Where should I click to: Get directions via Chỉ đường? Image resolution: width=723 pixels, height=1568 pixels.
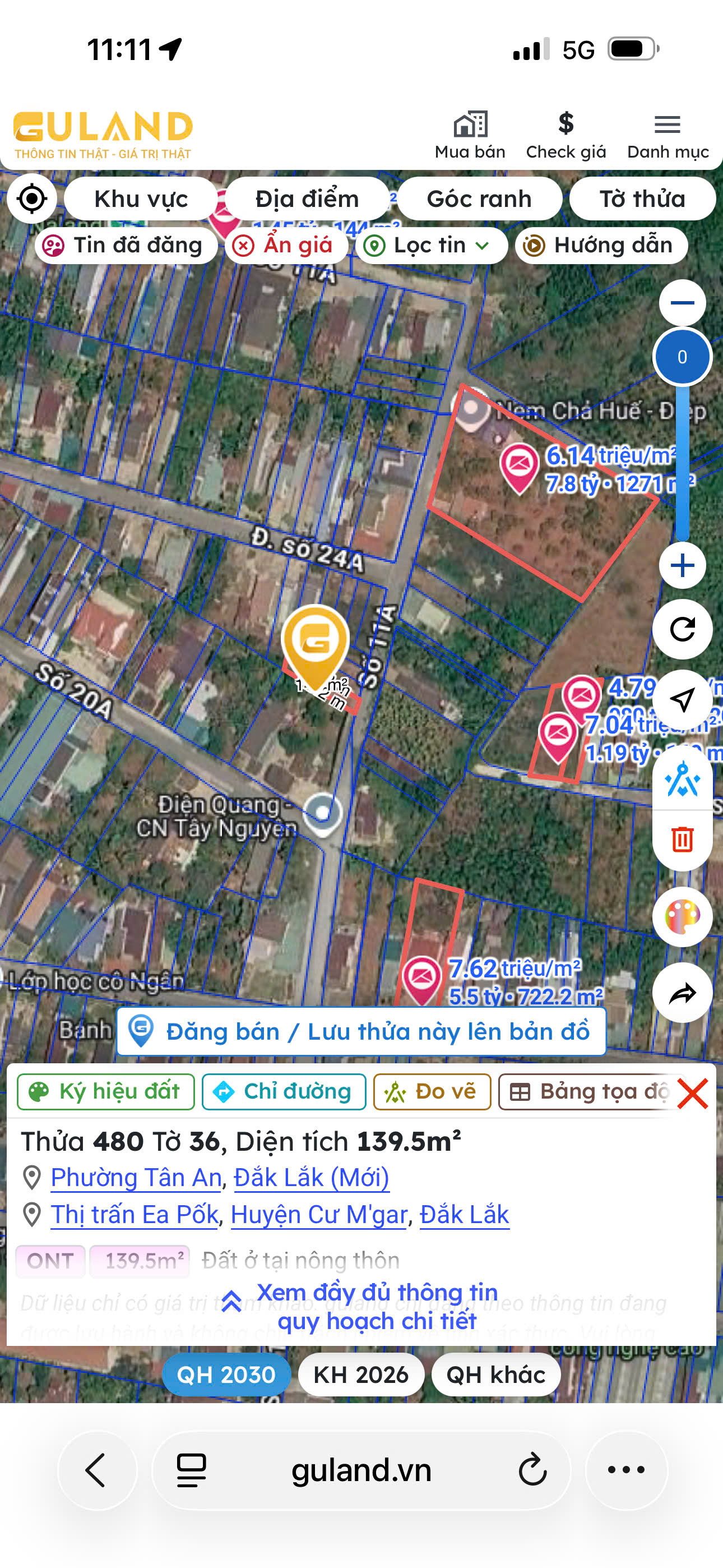click(x=284, y=1092)
